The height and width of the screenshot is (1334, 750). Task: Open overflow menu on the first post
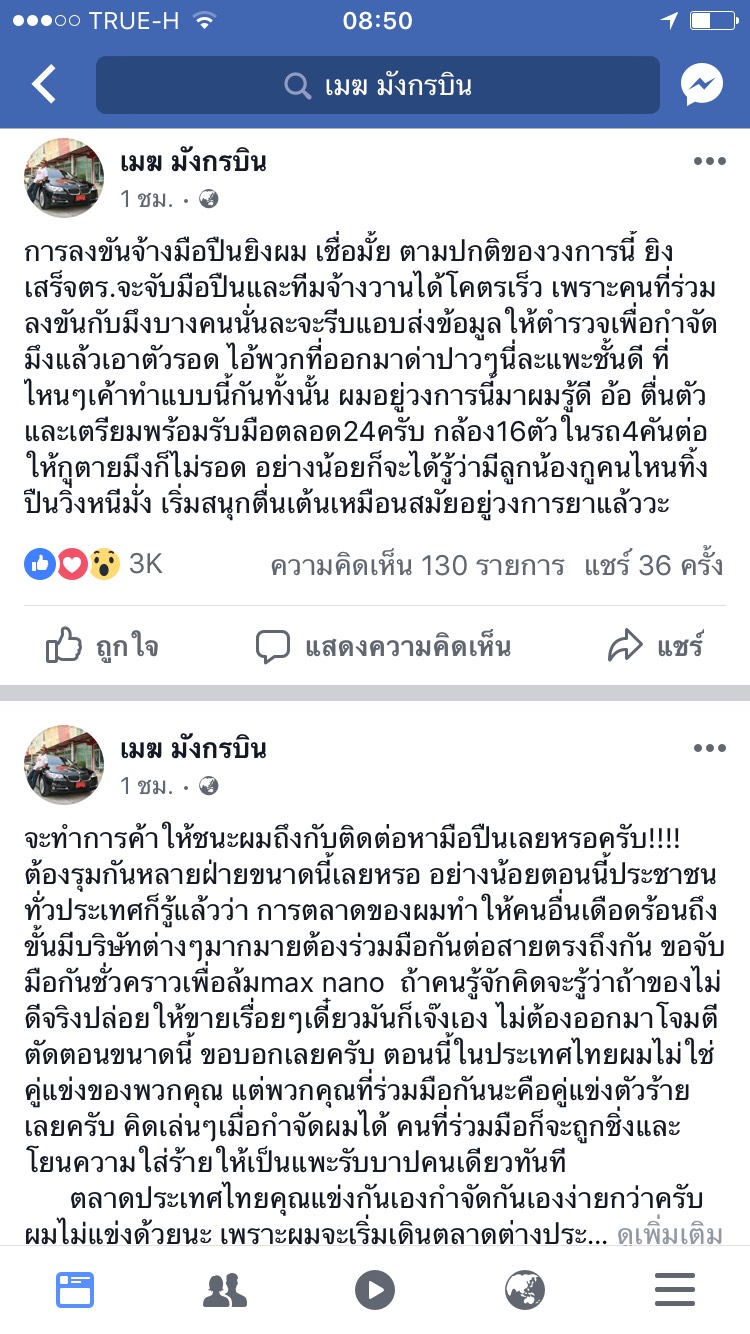[x=709, y=162]
